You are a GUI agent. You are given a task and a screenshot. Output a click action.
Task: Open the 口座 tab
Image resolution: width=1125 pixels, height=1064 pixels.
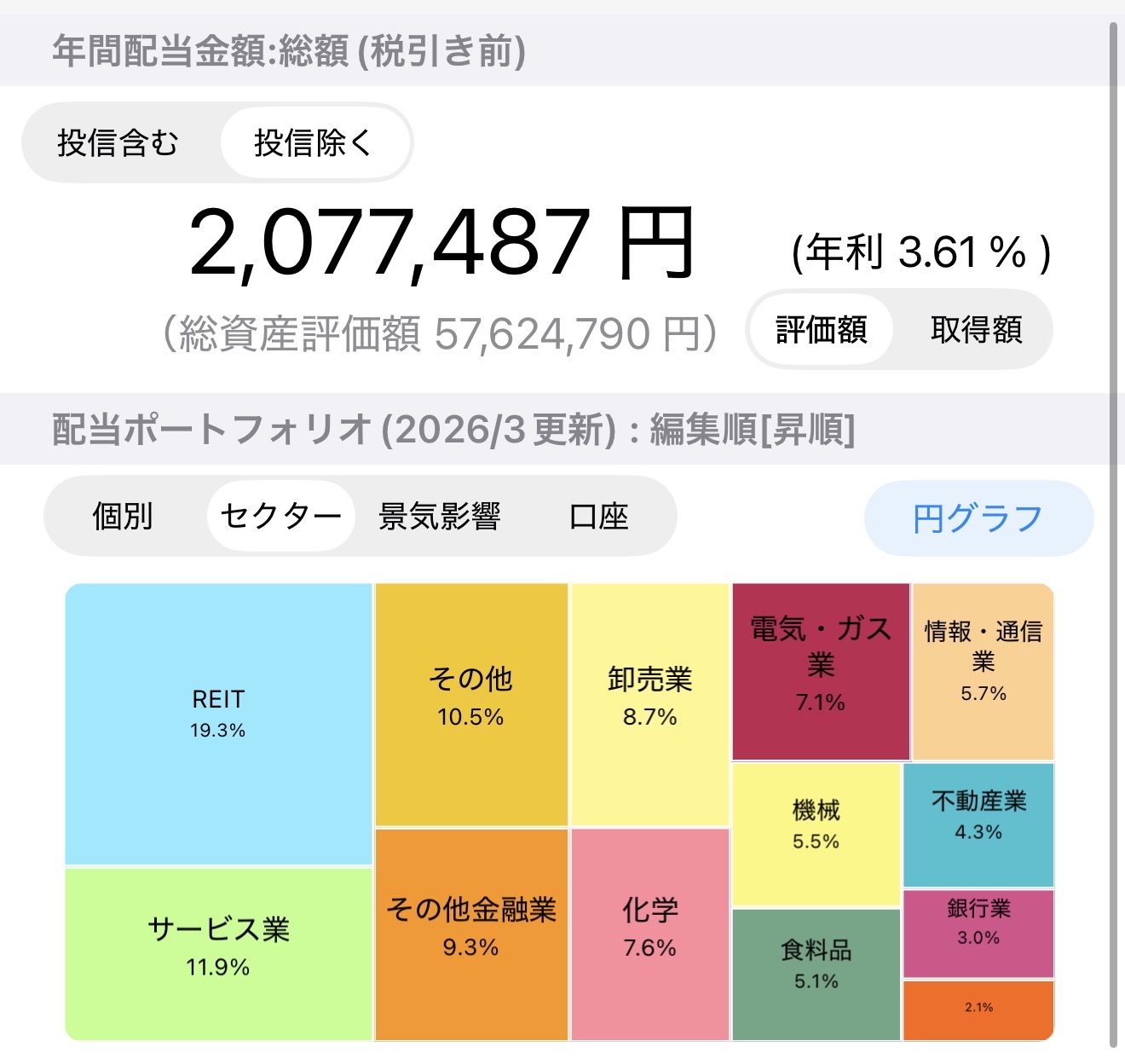[x=599, y=517]
